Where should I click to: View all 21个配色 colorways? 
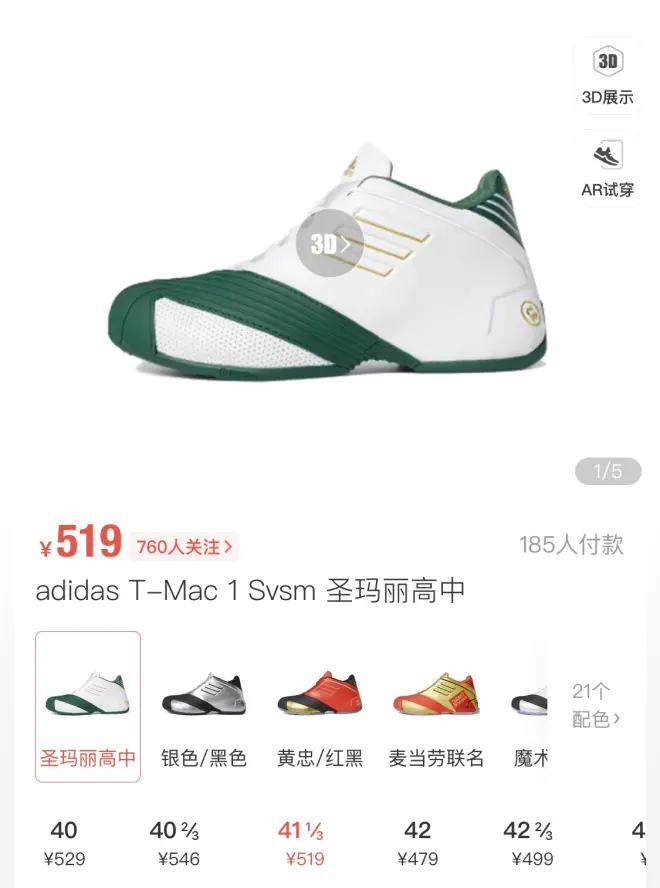[x=597, y=705]
